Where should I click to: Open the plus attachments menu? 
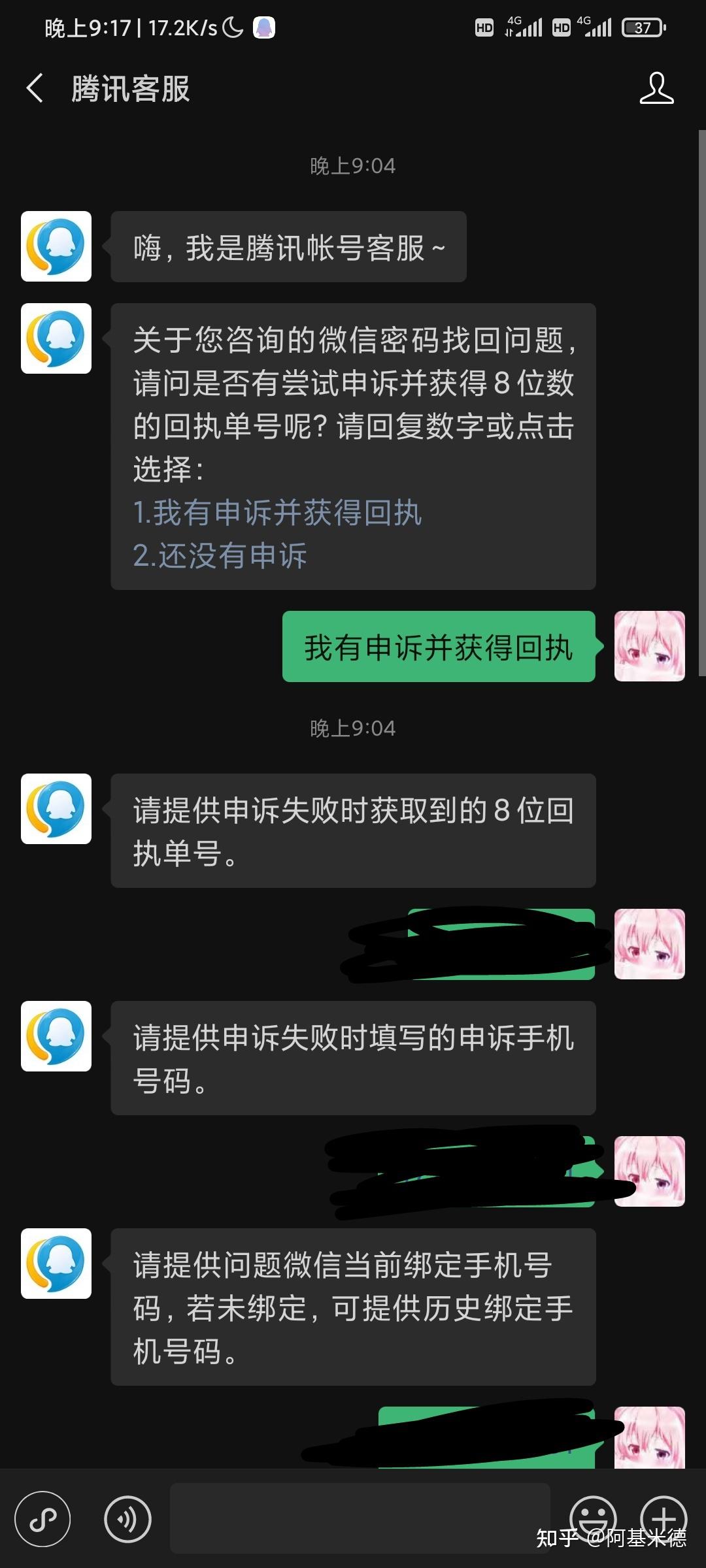click(663, 1517)
